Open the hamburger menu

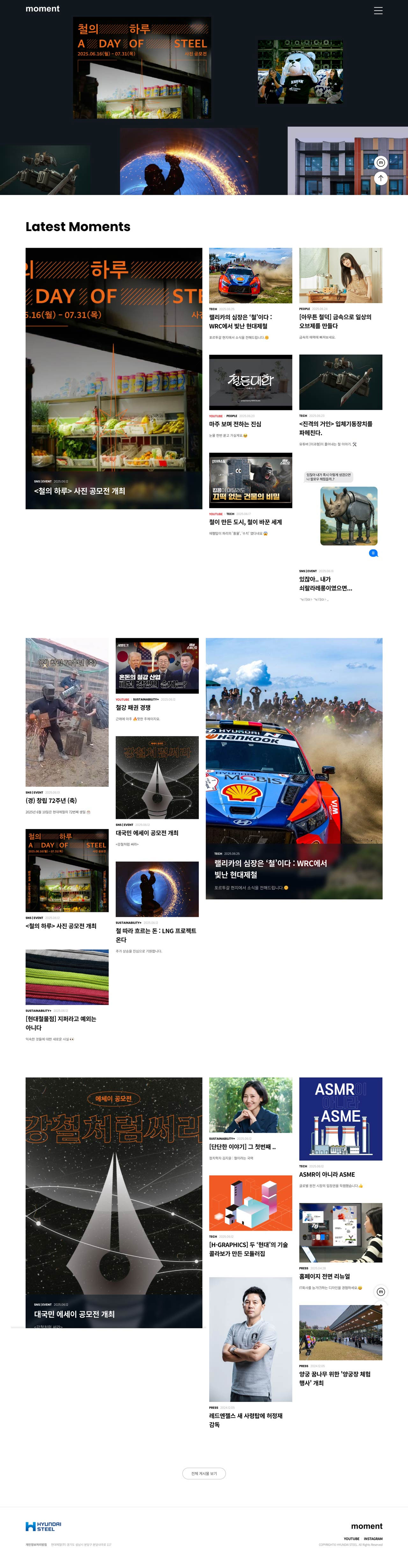(x=378, y=10)
